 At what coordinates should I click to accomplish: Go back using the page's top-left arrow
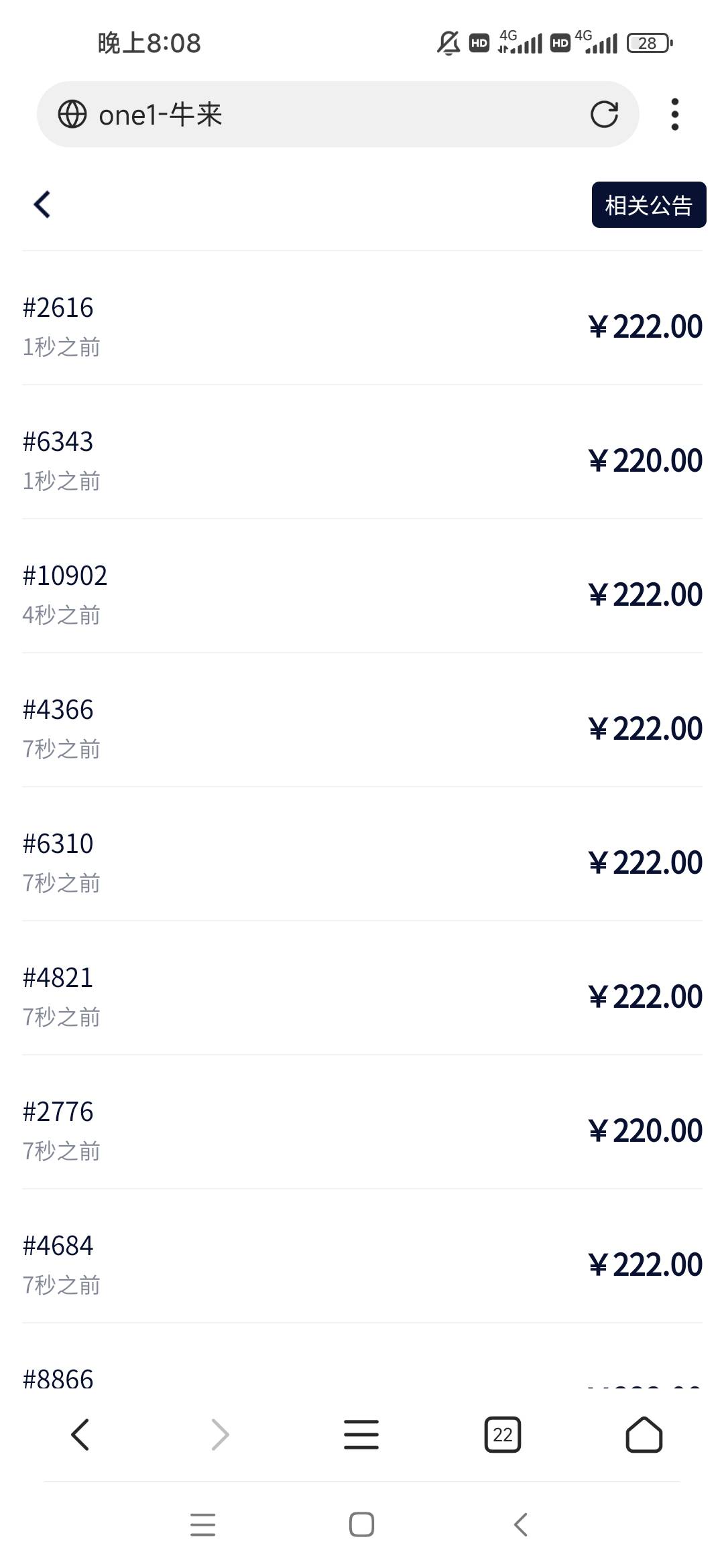tap(42, 204)
